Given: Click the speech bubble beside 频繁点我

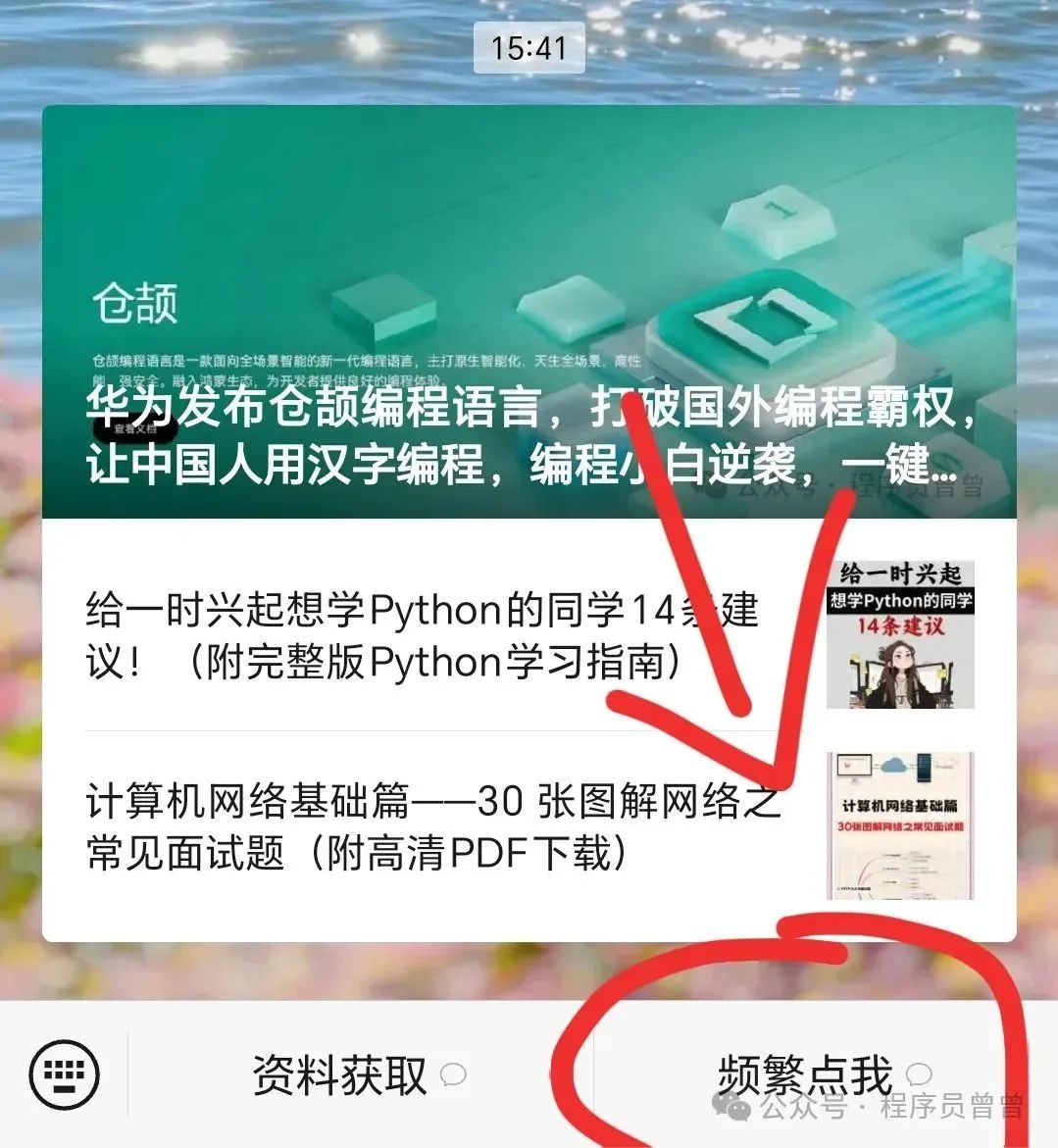Looking at the screenshot, I should [x=920, y=1075].
